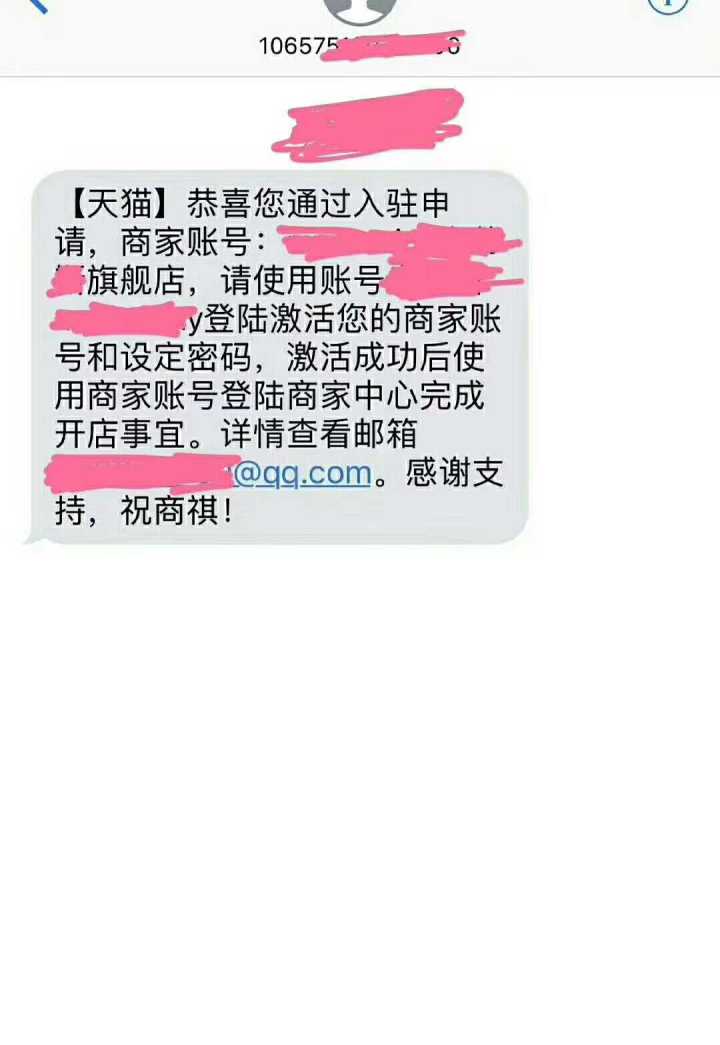Open the sender's contact avatar

click(360, 8)
